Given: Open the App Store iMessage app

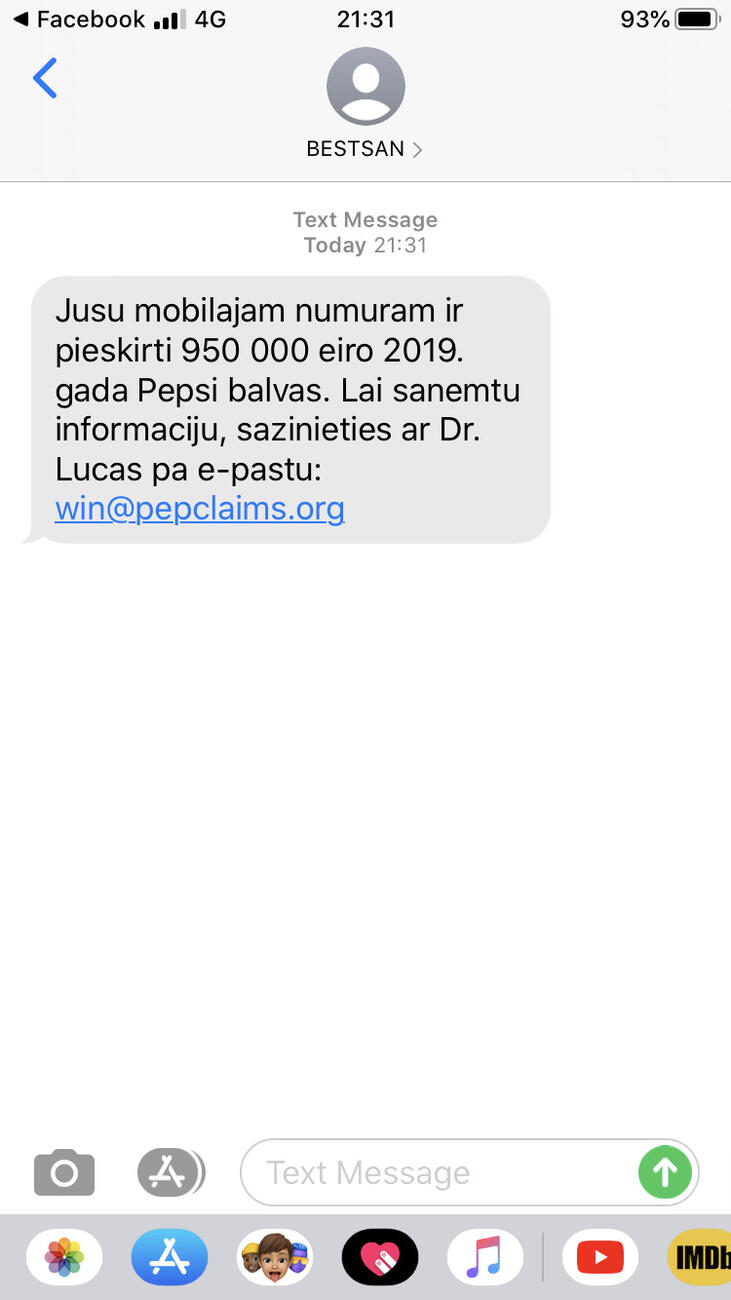Looking at the screenshot, I should coord(169,1257).
